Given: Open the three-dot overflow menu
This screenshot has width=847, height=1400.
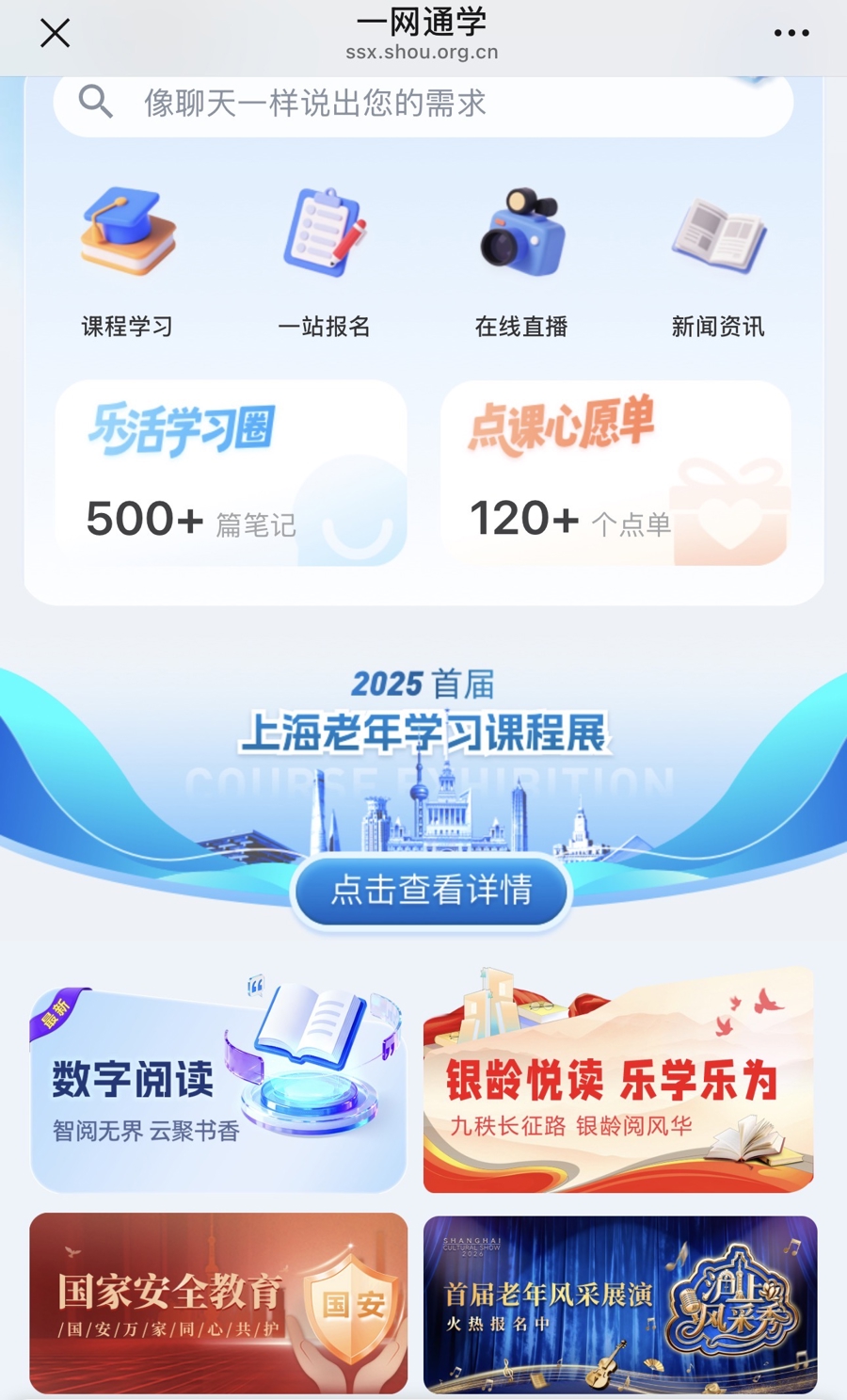Looking at the screenshot, I should click(x=791, y=33).
